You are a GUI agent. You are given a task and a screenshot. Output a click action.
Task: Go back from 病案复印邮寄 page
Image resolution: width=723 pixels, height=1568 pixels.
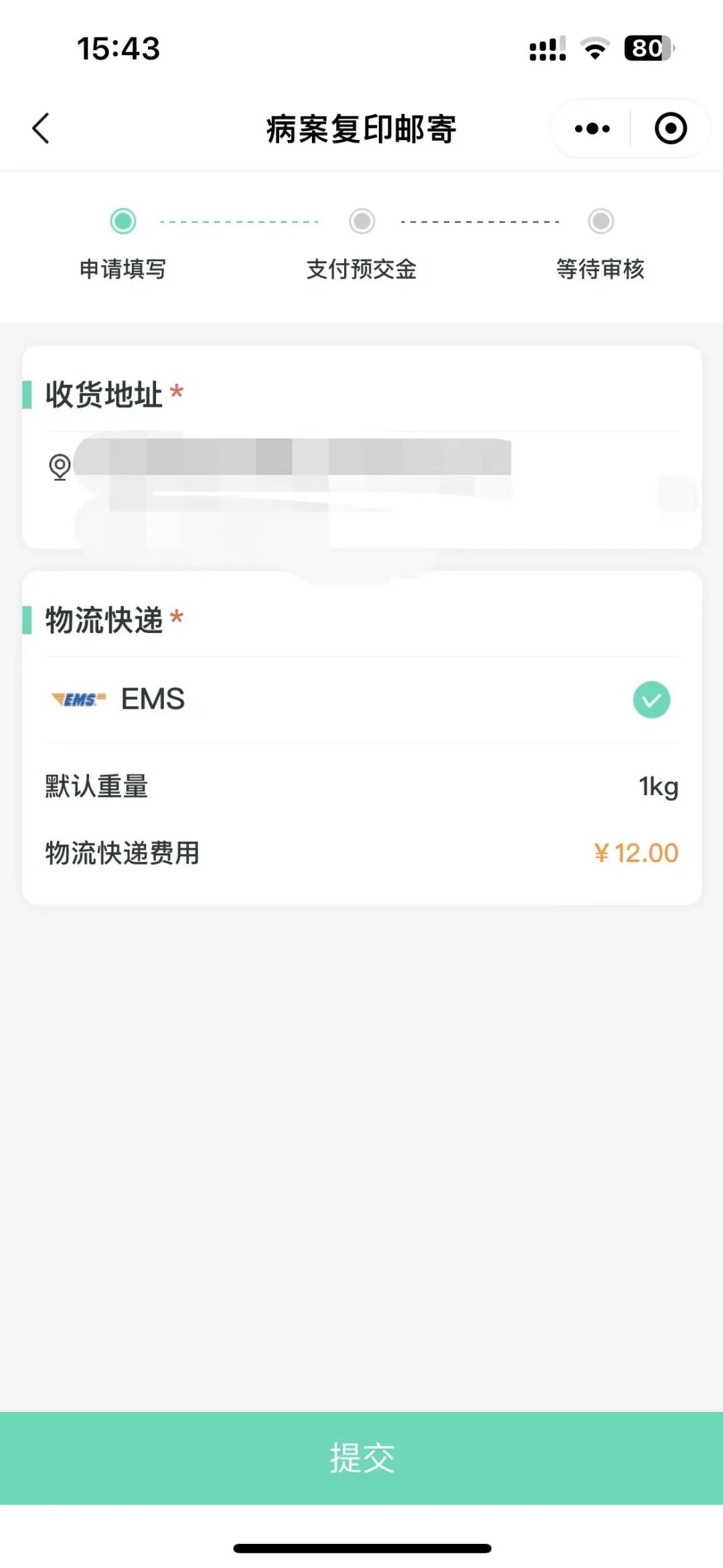(x=42, y=129)
